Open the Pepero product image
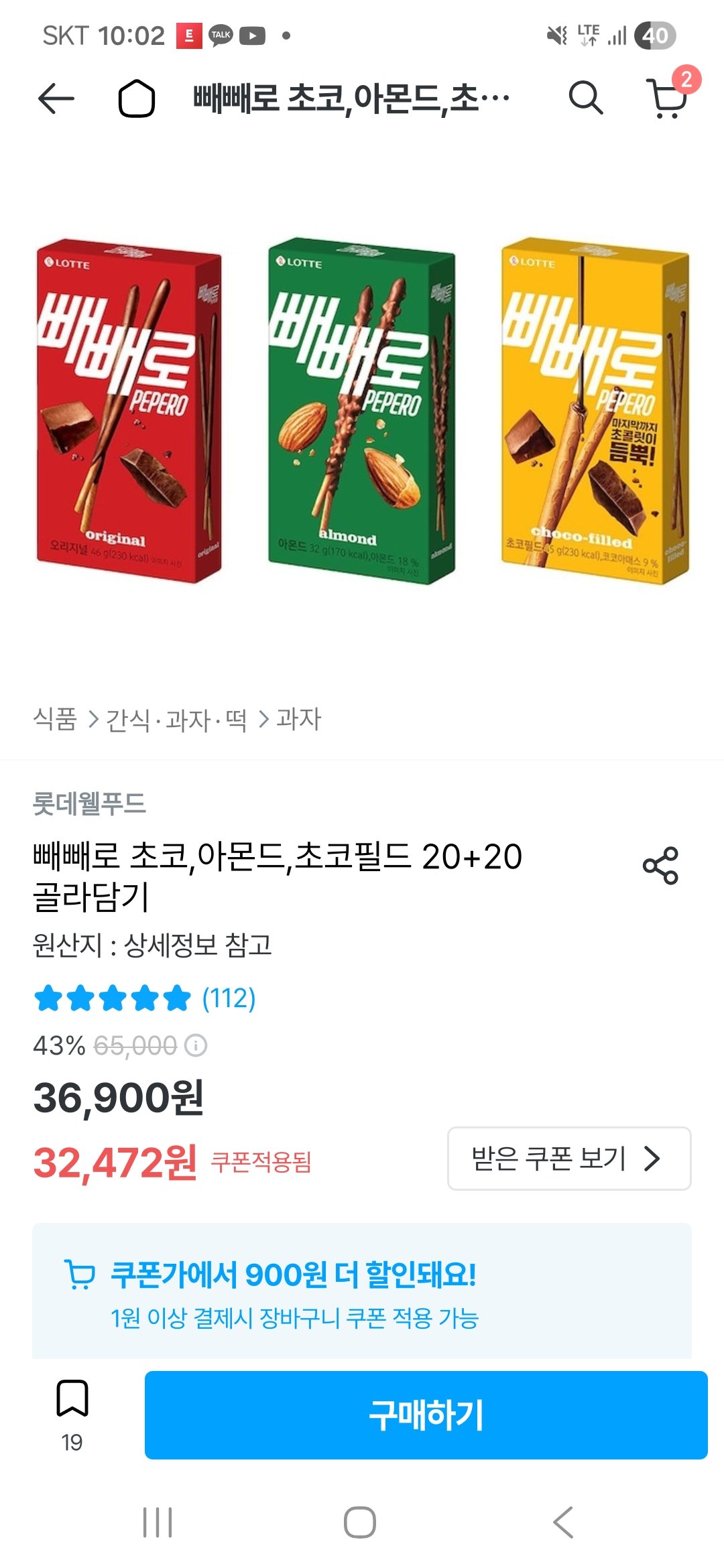 [x=362, y=410]
